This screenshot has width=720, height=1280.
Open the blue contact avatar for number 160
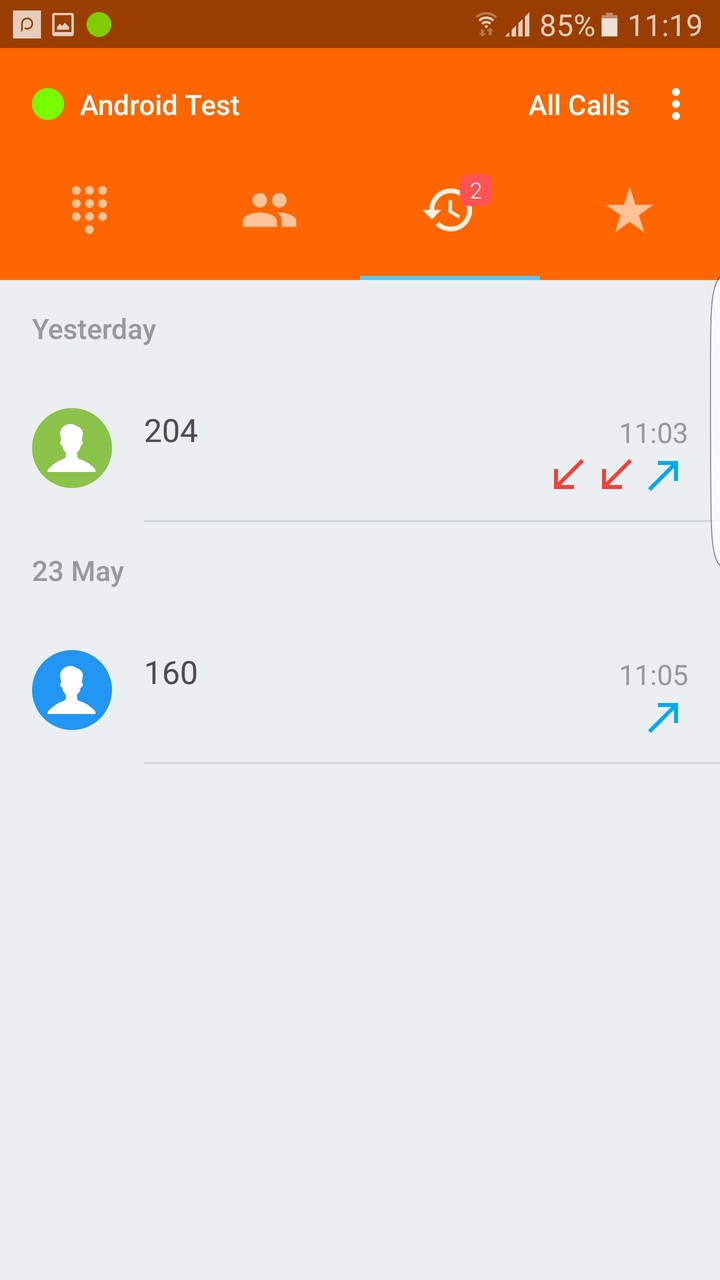pos(72,690)
